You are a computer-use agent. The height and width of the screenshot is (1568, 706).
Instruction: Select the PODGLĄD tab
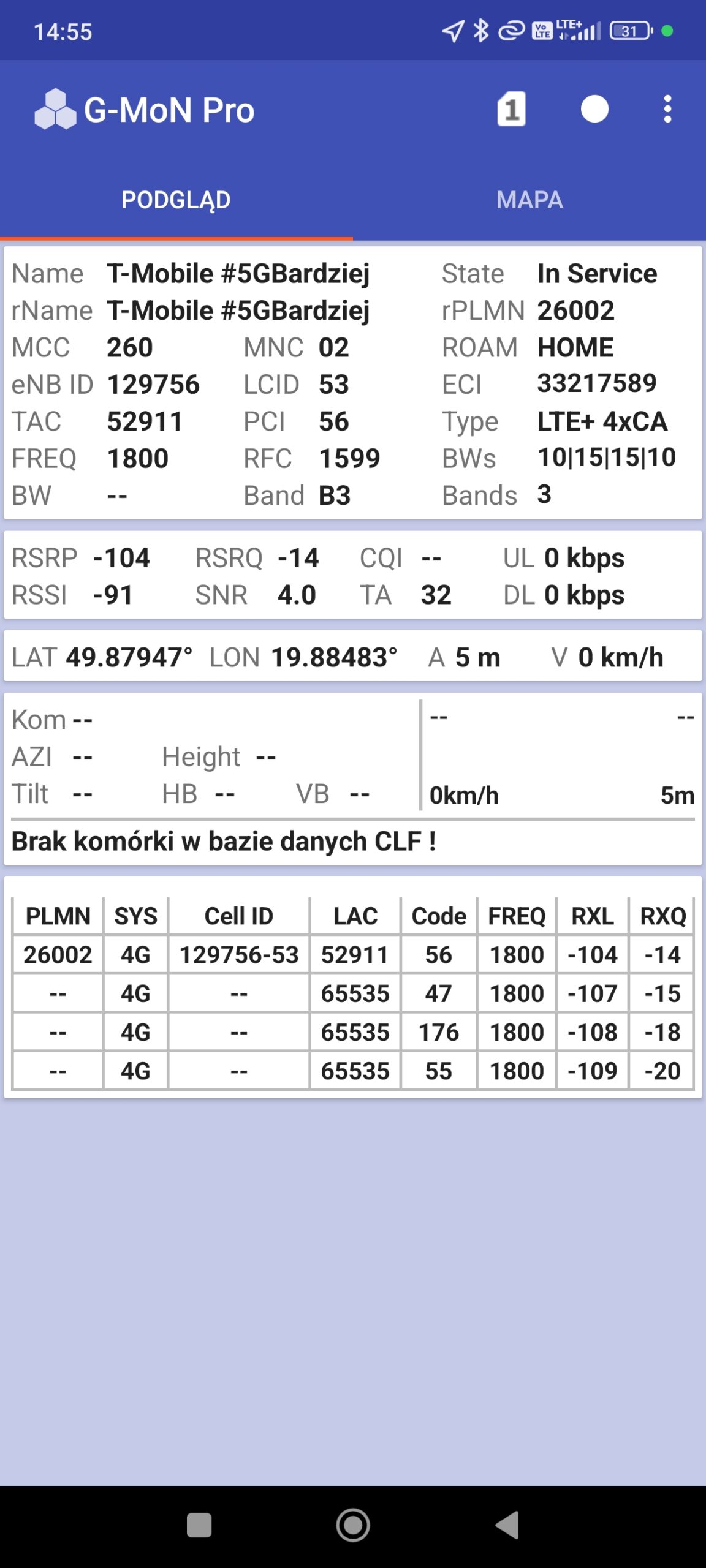point(176,200)
